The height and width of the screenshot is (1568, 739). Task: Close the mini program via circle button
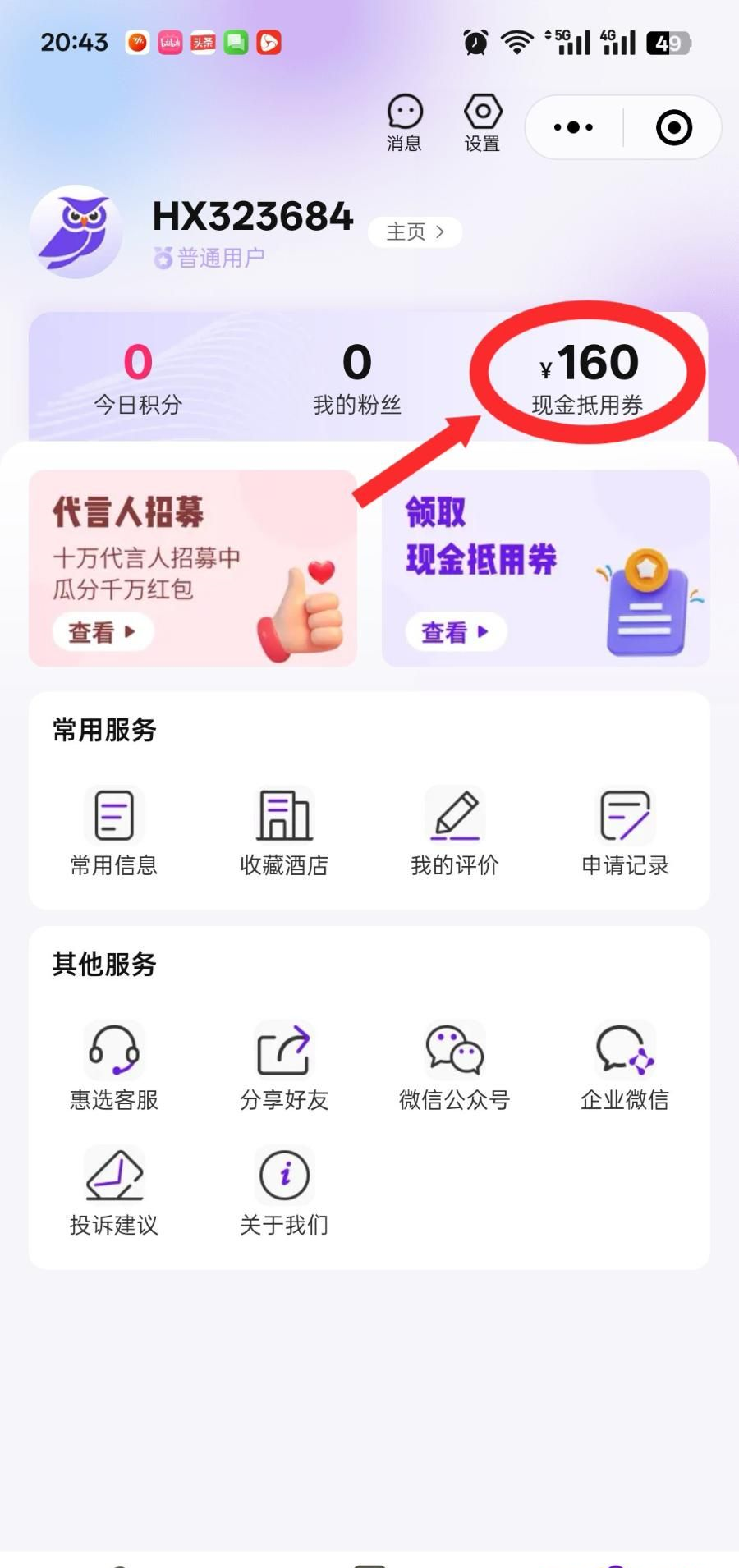[673, 127]
